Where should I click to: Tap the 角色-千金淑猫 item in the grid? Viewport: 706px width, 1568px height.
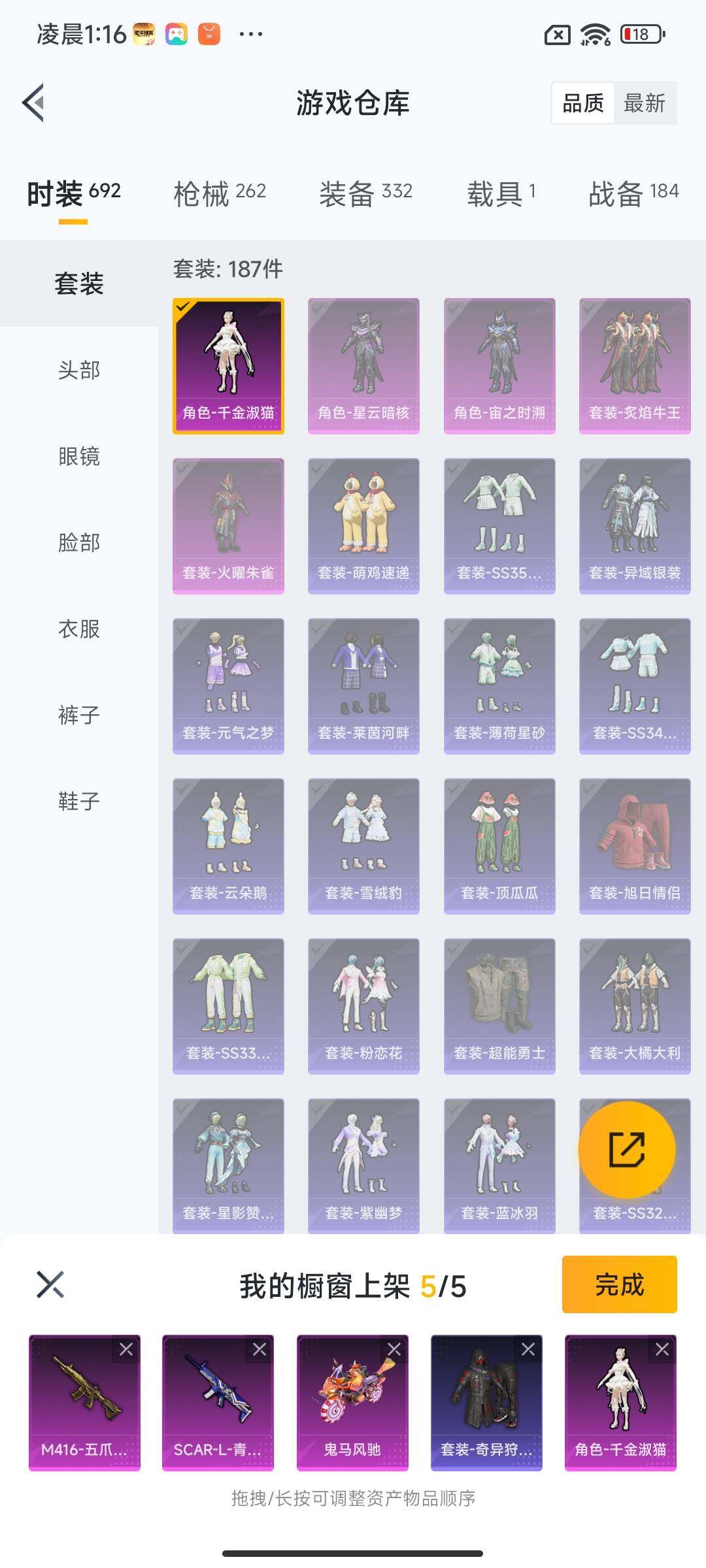point(228,366)
